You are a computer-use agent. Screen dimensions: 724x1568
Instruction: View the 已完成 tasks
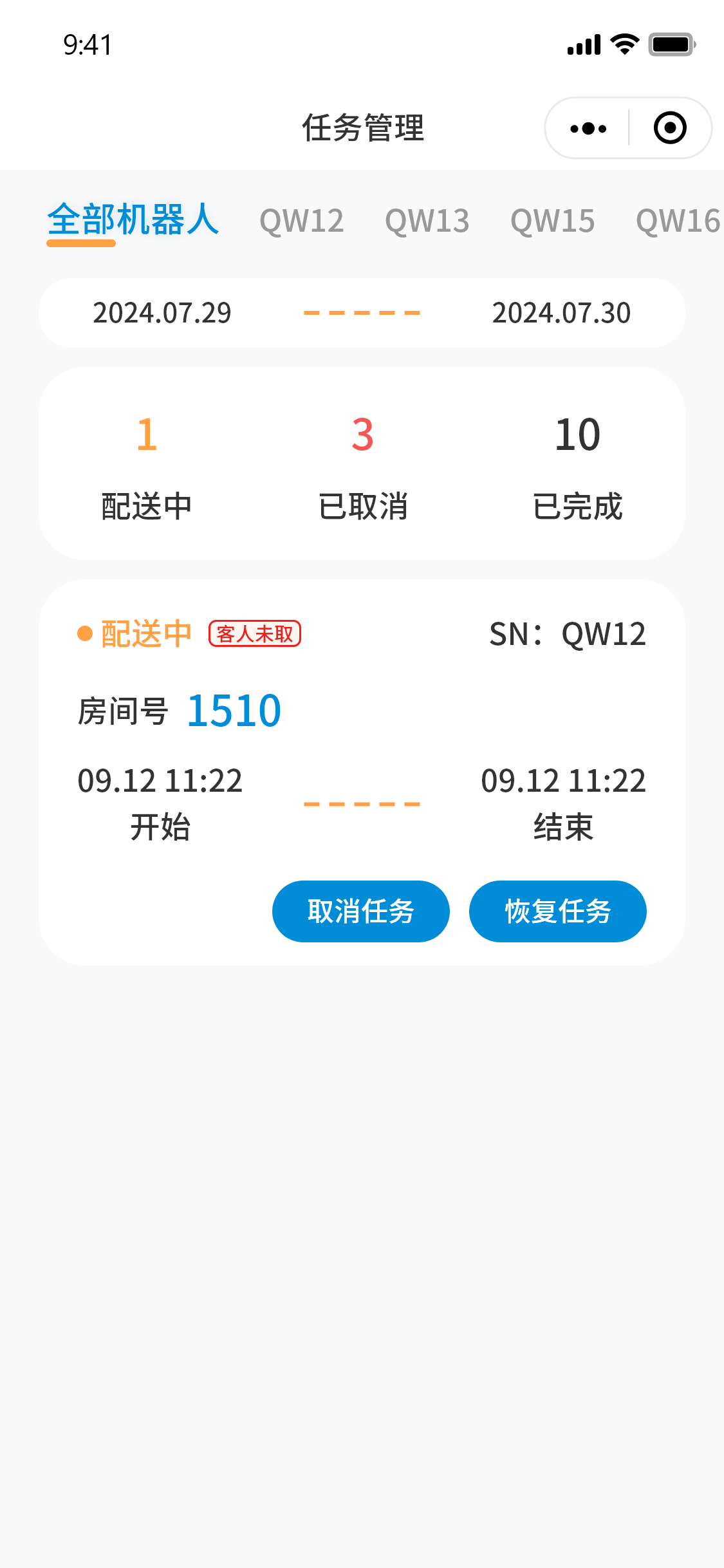(577, 465)
